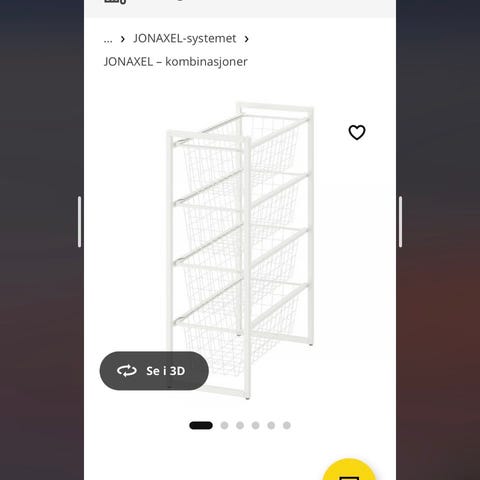The width and height of the screenshot is (480, 480).
Task: Open the JONAXEL product image
Action: 240,250
